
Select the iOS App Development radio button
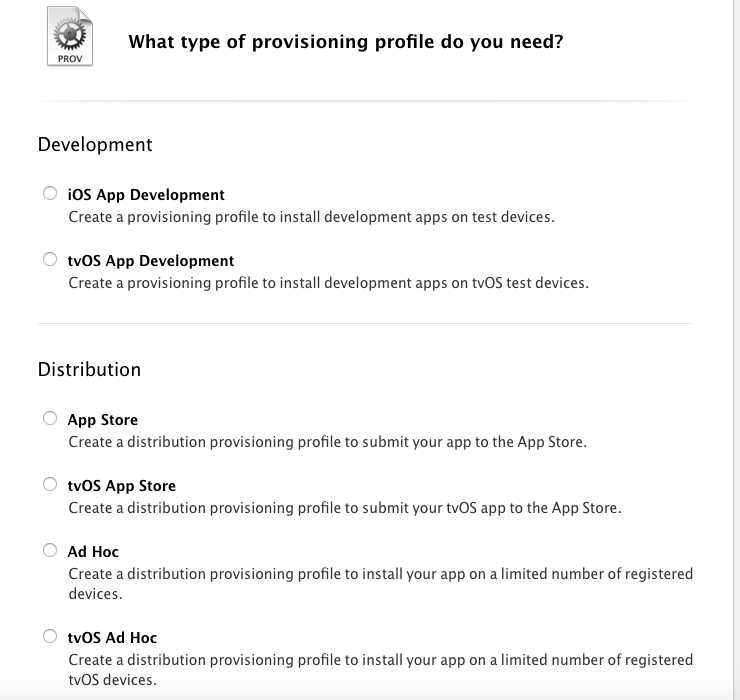(x=50, y=194)
